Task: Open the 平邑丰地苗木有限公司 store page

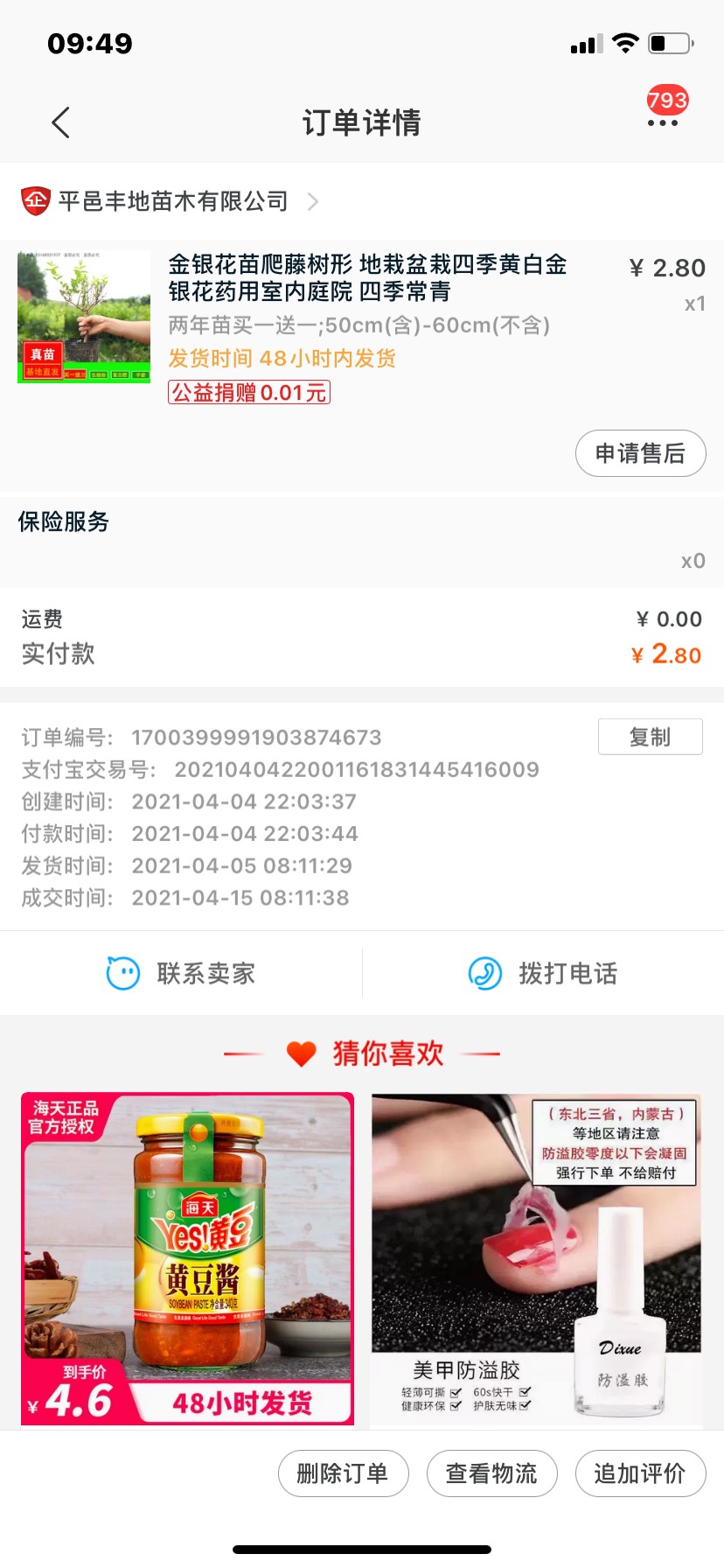Action: (170, 201)
